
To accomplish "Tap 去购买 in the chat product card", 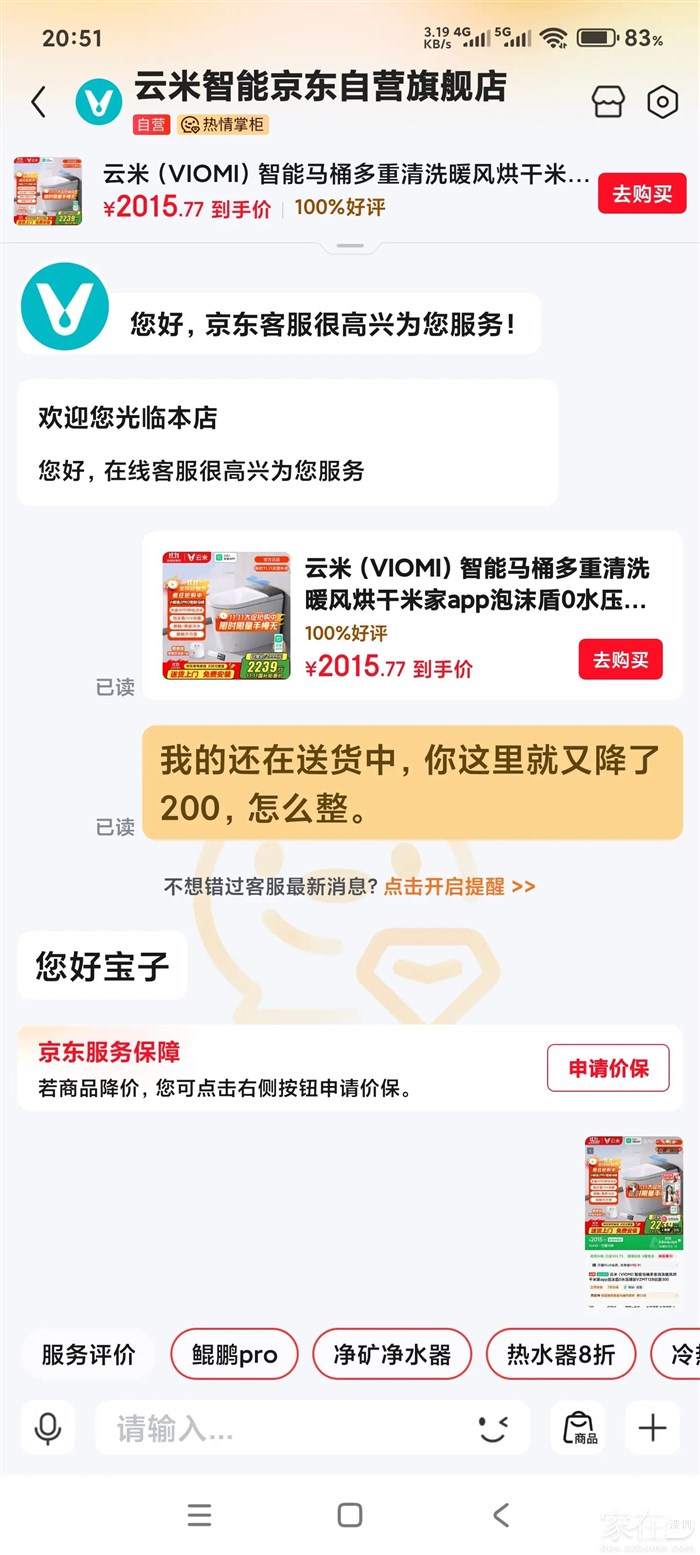I will [620, 659].
